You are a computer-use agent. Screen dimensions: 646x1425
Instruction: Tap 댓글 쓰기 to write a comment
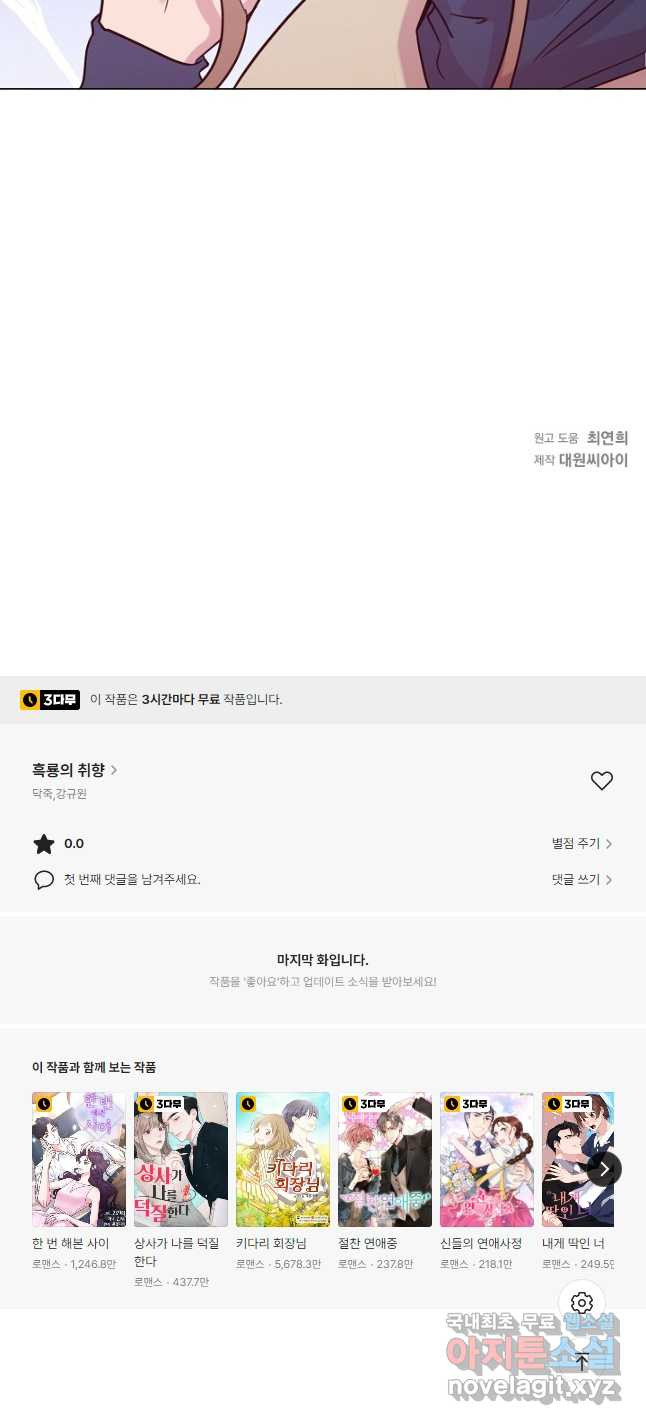pyautogui.click(x=581, y=880)
